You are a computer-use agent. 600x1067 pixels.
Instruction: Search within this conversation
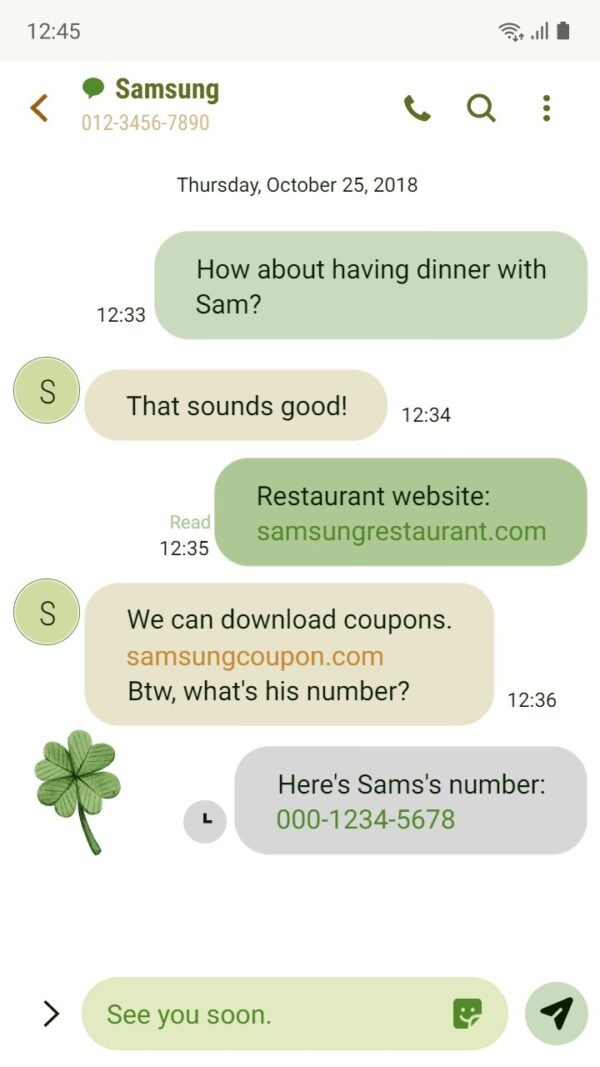click(481, 108)
